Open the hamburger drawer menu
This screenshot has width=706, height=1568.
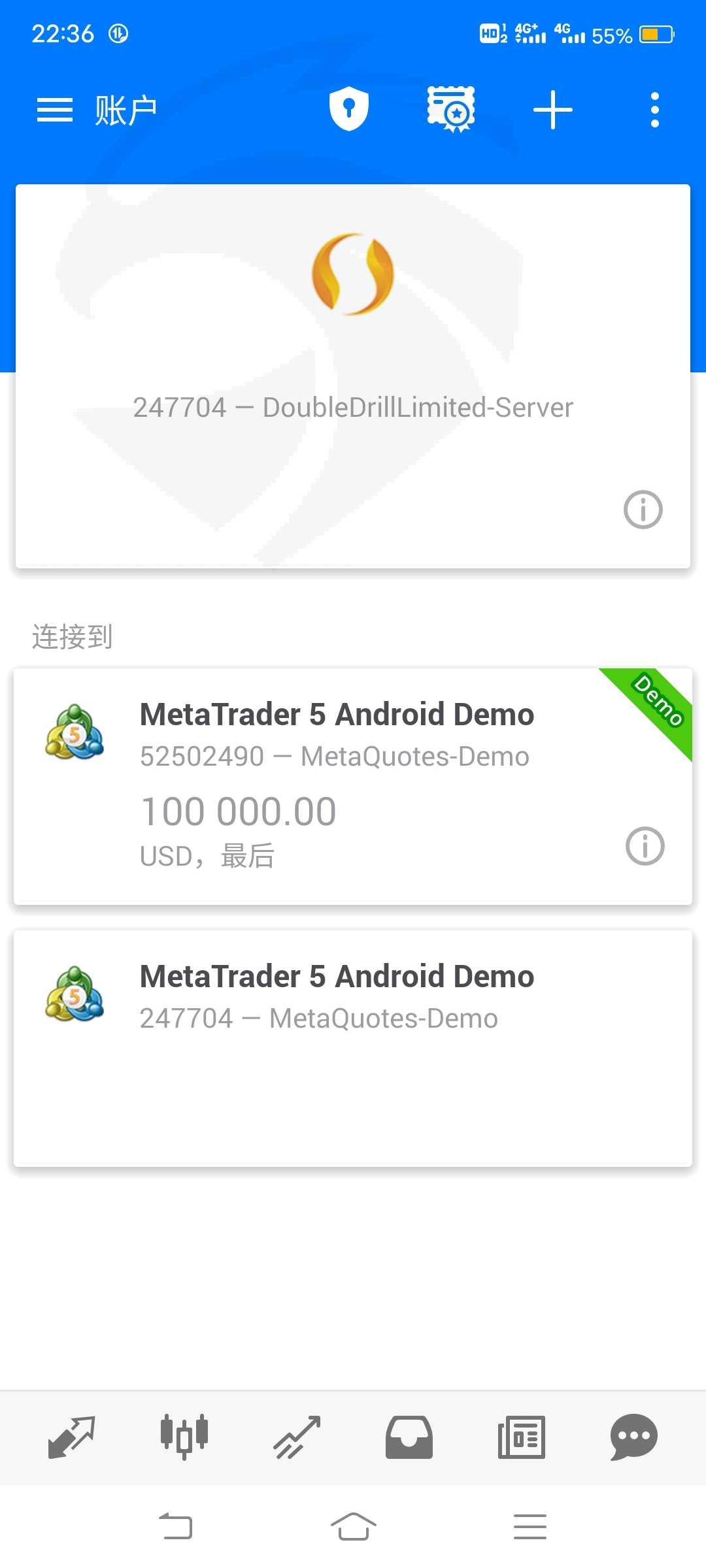(x=55, y=110)
